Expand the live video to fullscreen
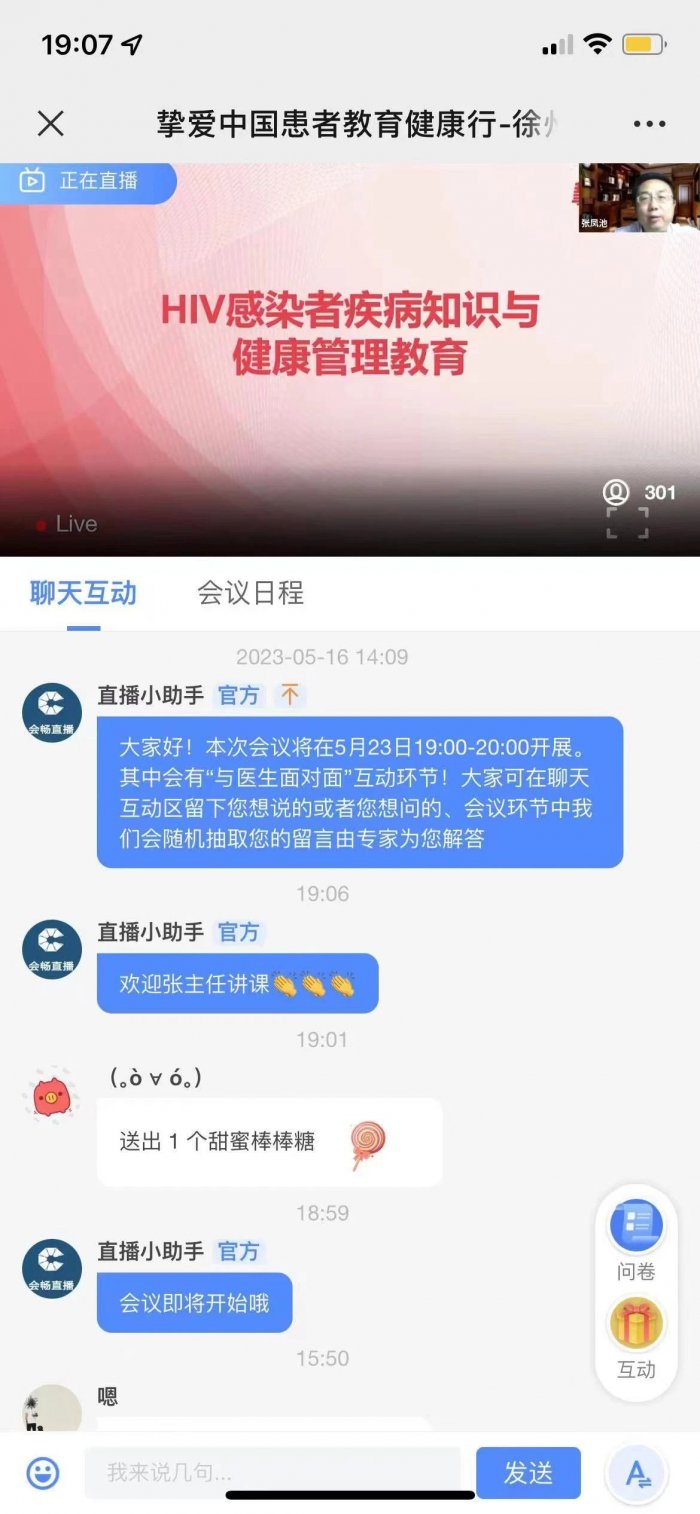The width and height of the screenshot is (700, 1514). pyautogui.click(x=627, y=523)
